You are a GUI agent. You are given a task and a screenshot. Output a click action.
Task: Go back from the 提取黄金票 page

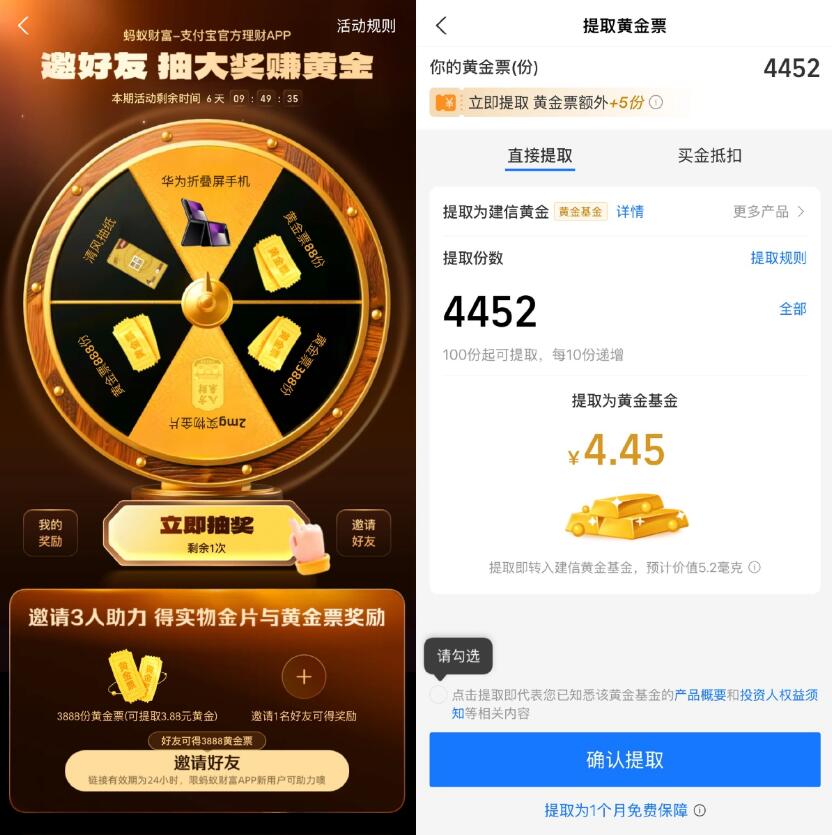[x=441, y=26]
